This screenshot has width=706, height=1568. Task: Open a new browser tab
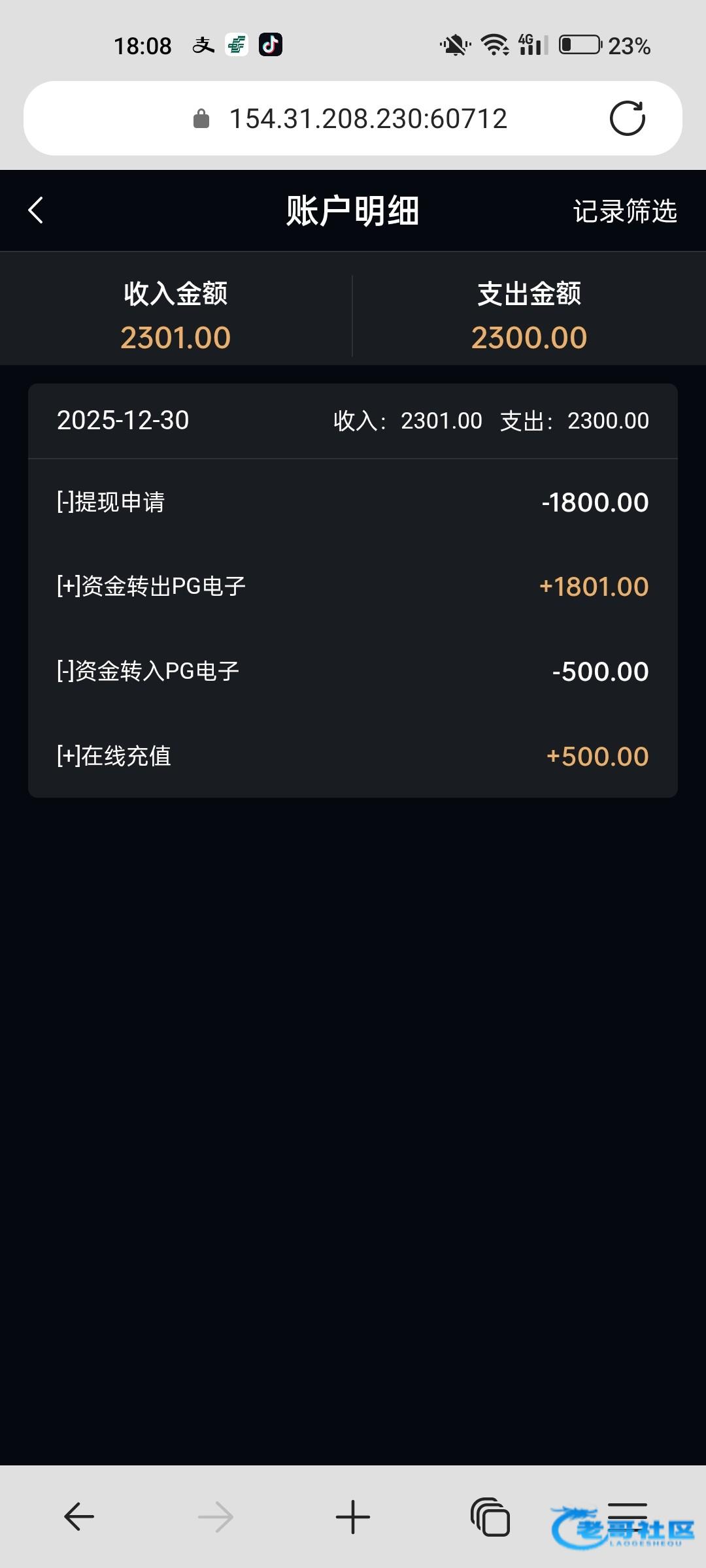coord(353,1516)
